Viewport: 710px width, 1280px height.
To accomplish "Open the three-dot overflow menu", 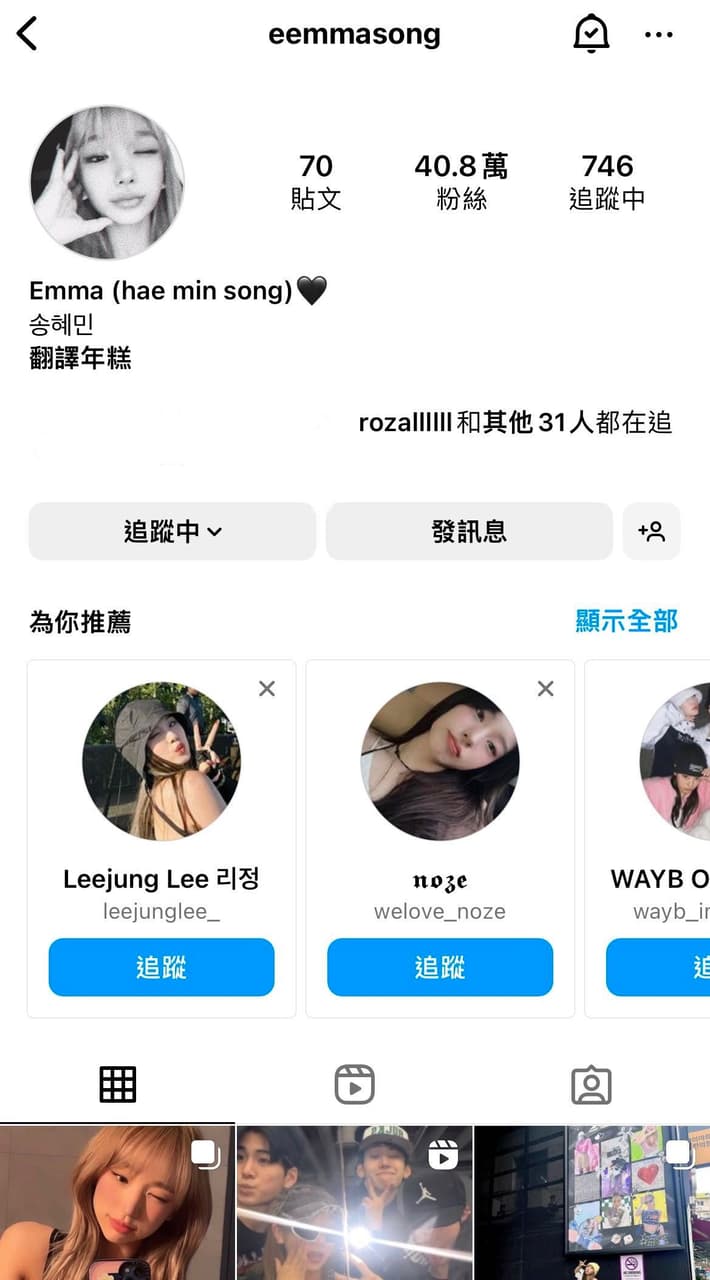I will click(x=658, y=34).
